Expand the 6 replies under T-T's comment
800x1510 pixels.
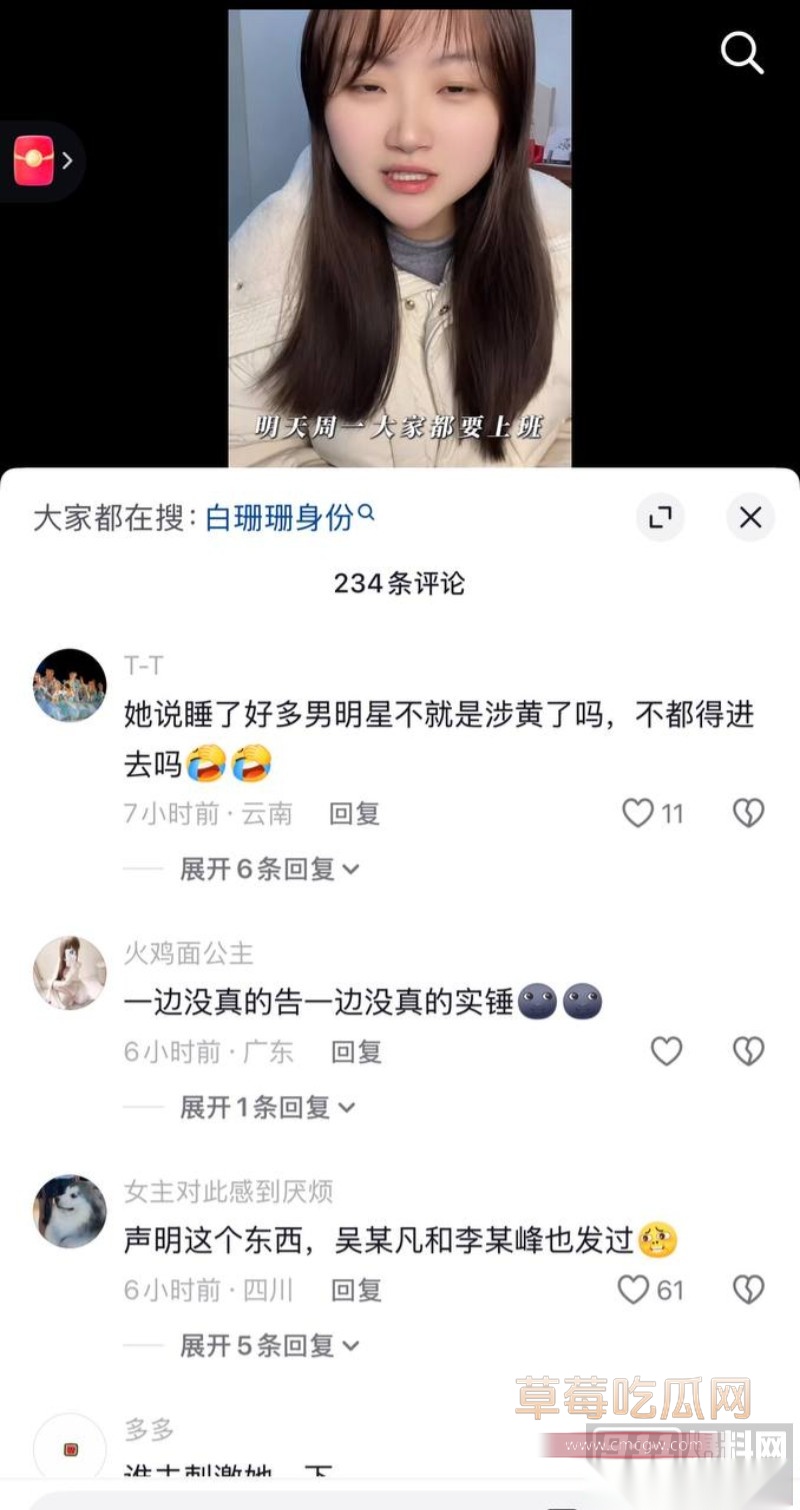click(262, 869)
